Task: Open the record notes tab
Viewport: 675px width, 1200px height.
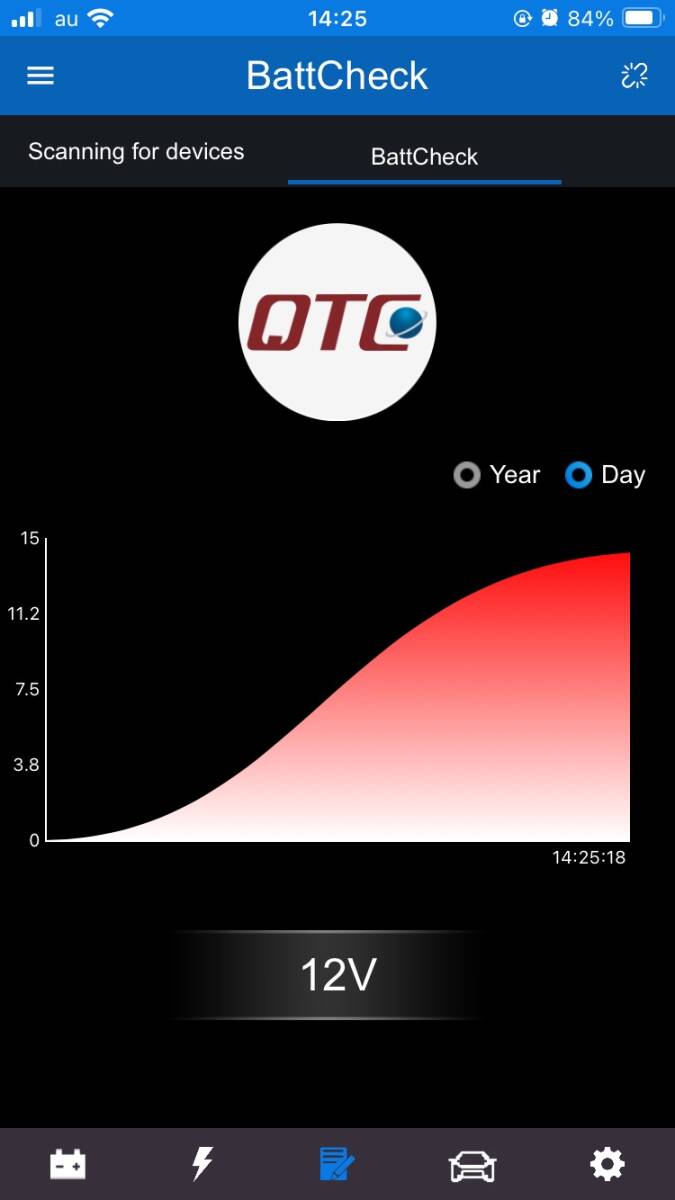Action: tap(337, 1164)
